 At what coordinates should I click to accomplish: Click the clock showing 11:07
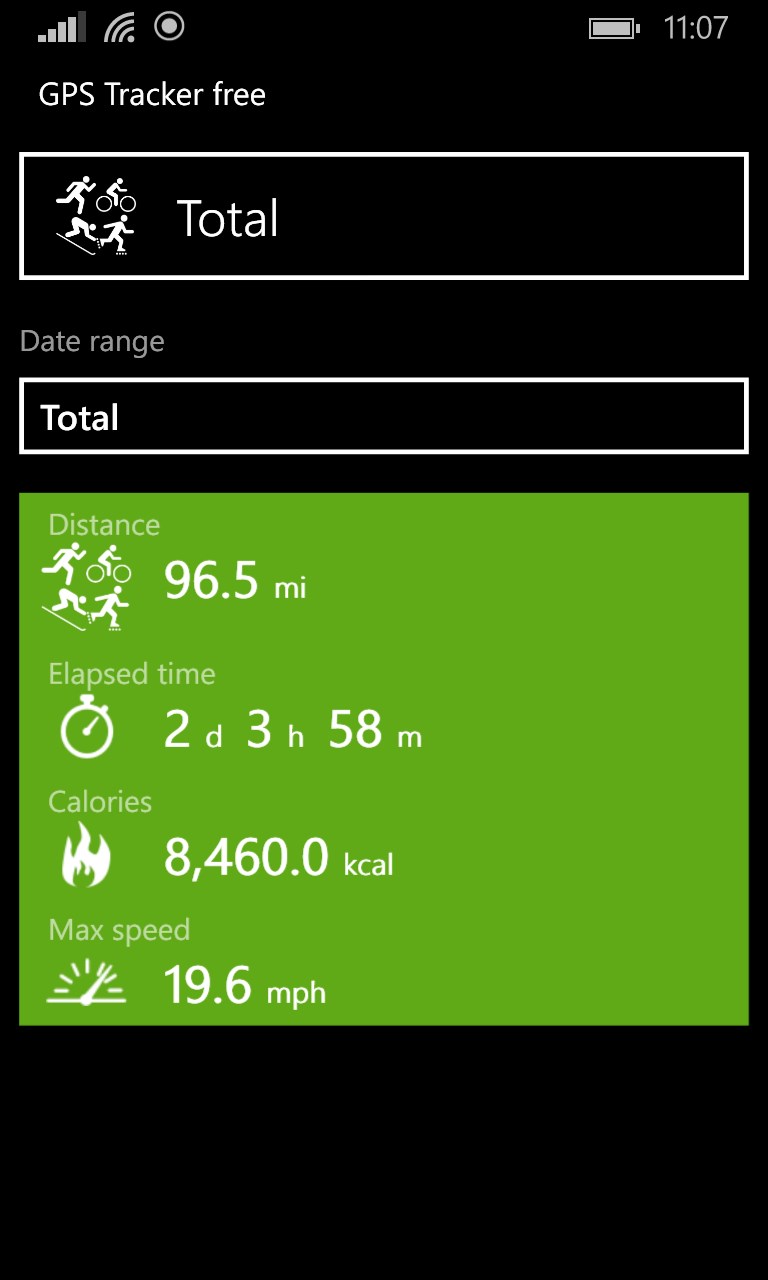[x=696, y=27]
